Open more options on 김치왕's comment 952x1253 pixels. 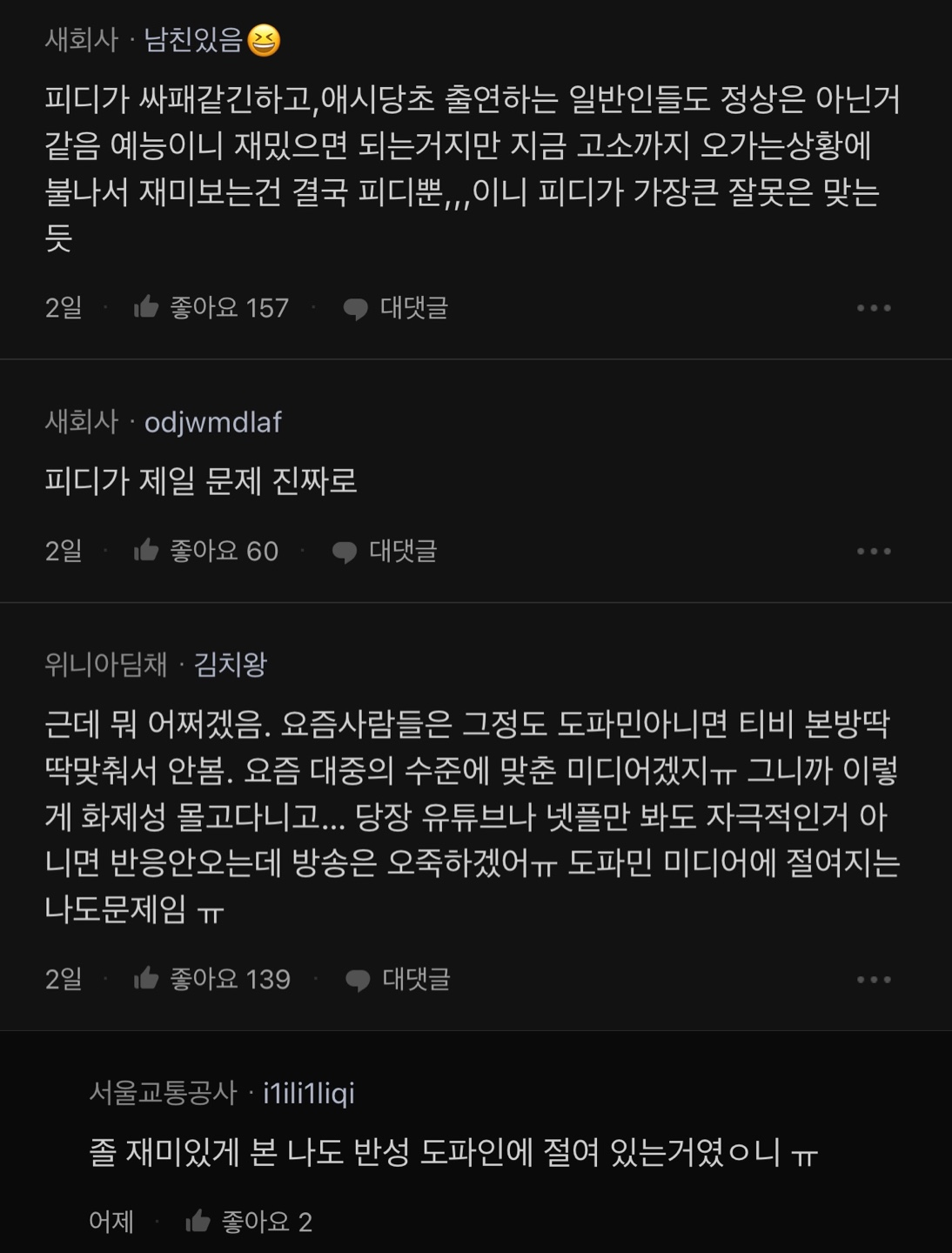[x=874, y=980]
